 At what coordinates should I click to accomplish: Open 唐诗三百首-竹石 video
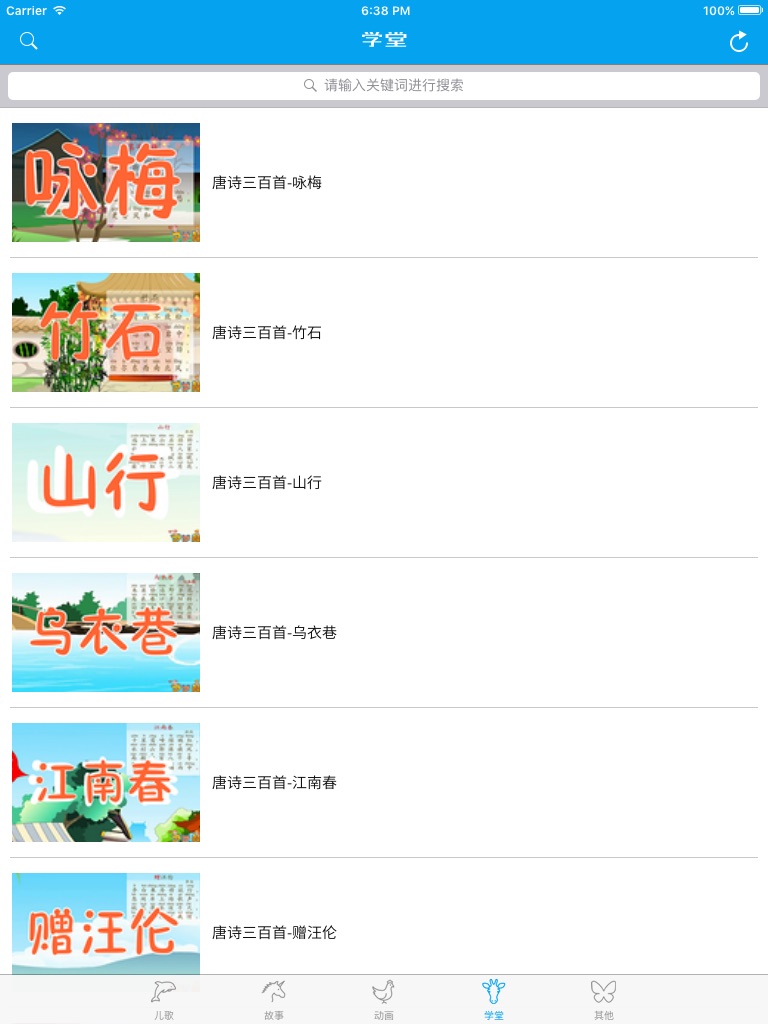point(384,332)
